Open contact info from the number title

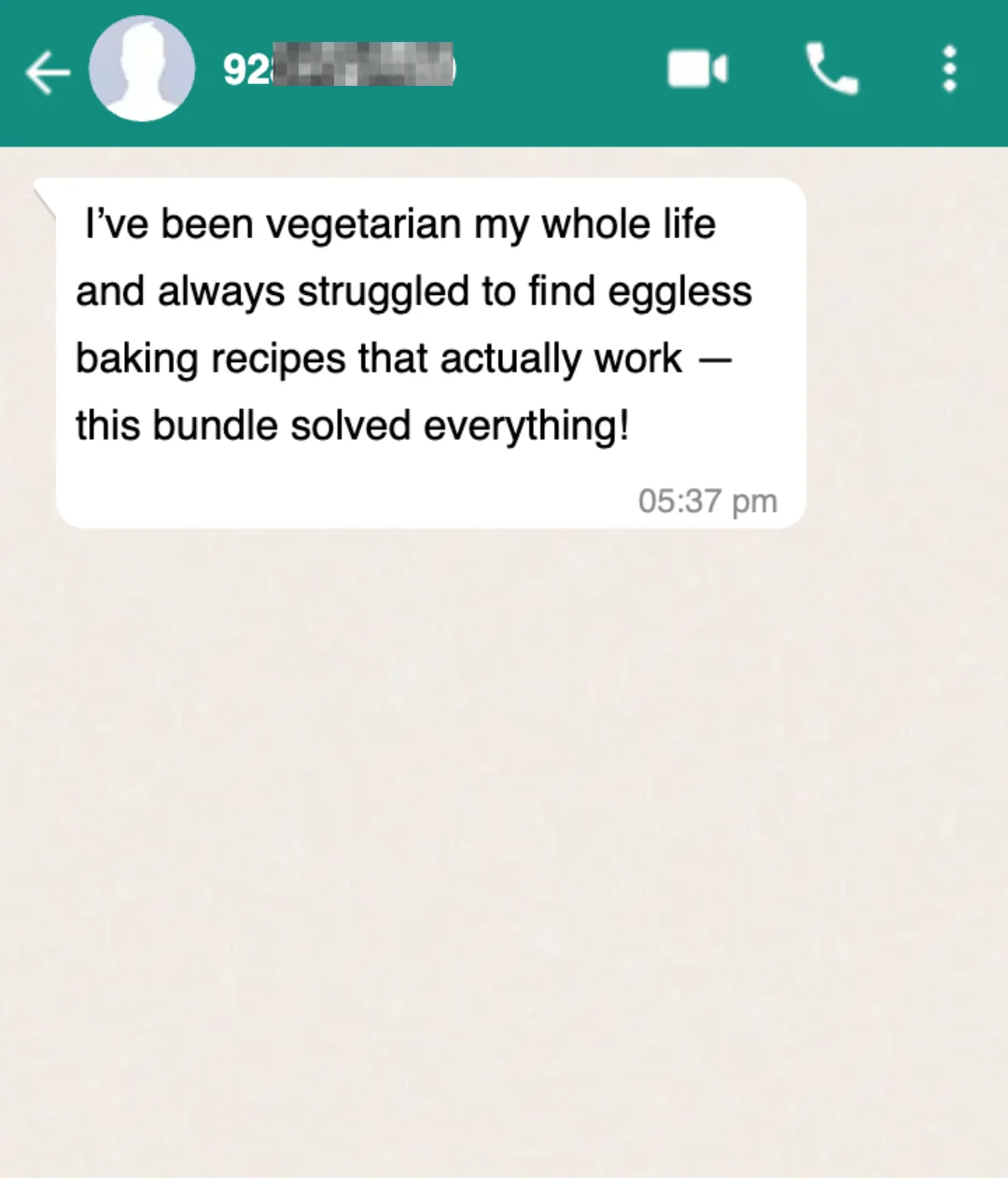tap(338, 67)
